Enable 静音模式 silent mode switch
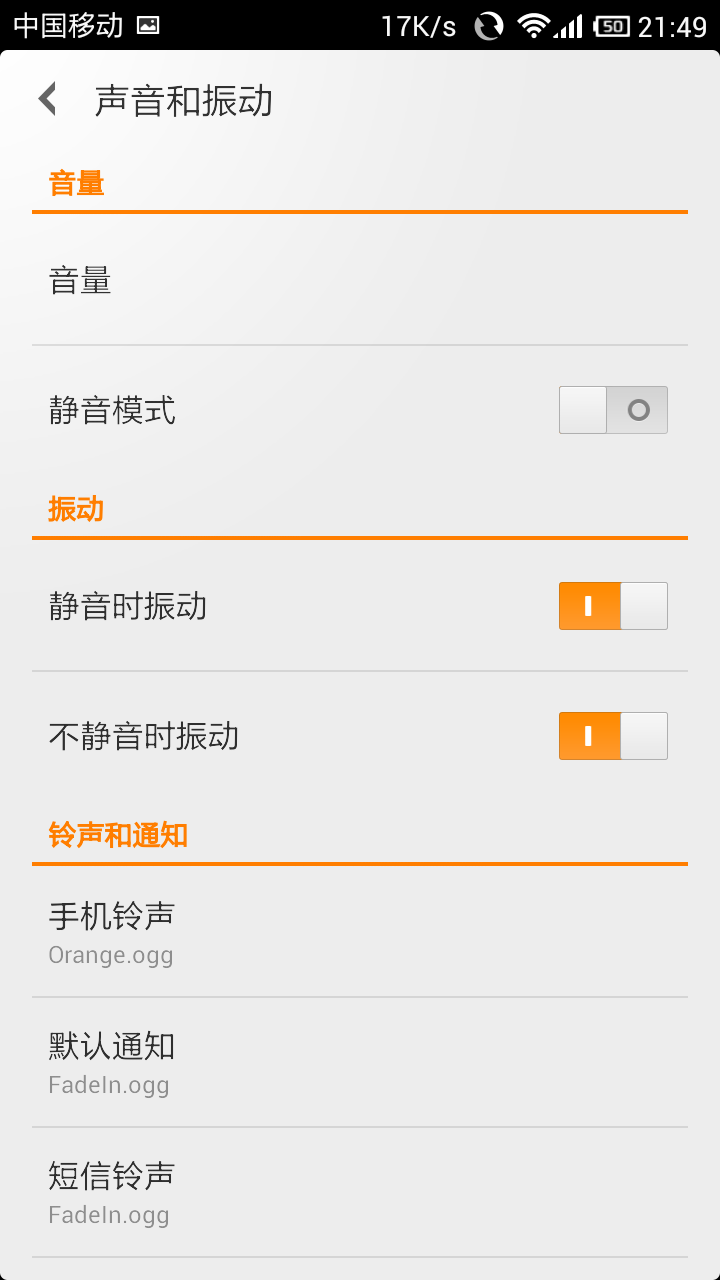This screenshot has height=1280, width=720. (x=612, y=410)
